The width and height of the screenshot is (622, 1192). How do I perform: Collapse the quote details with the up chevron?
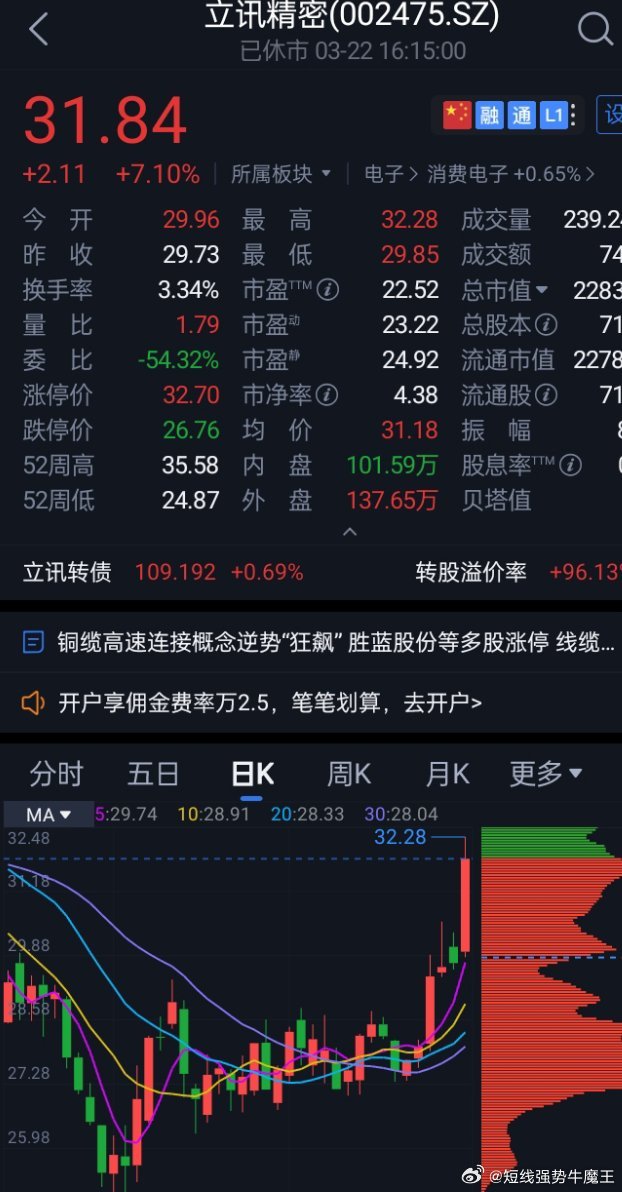coord(350,532)
